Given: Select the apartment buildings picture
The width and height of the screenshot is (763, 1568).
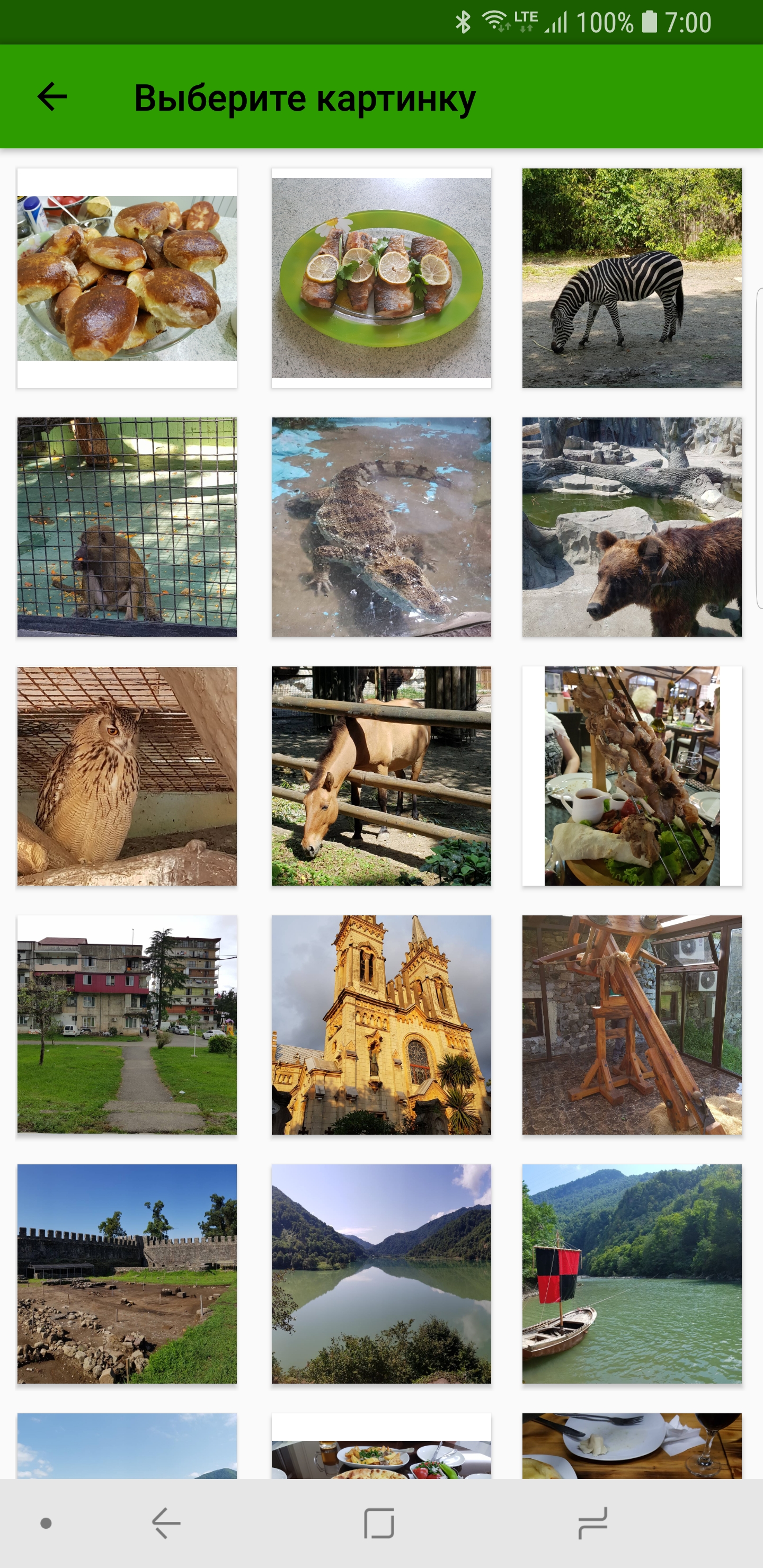Looking at the screenshot, I should (127, 1025).
